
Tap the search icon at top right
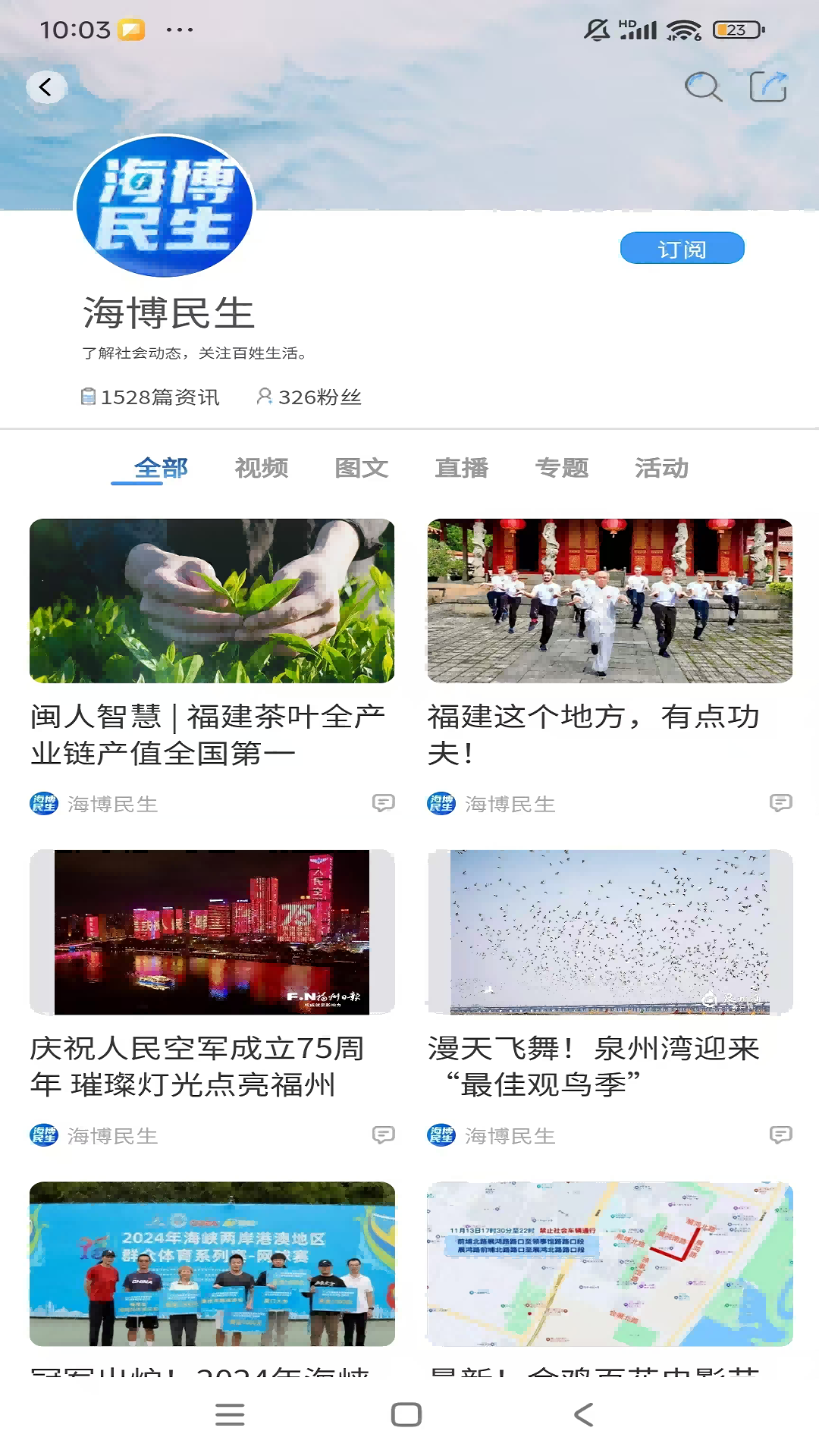pos(704,86)
